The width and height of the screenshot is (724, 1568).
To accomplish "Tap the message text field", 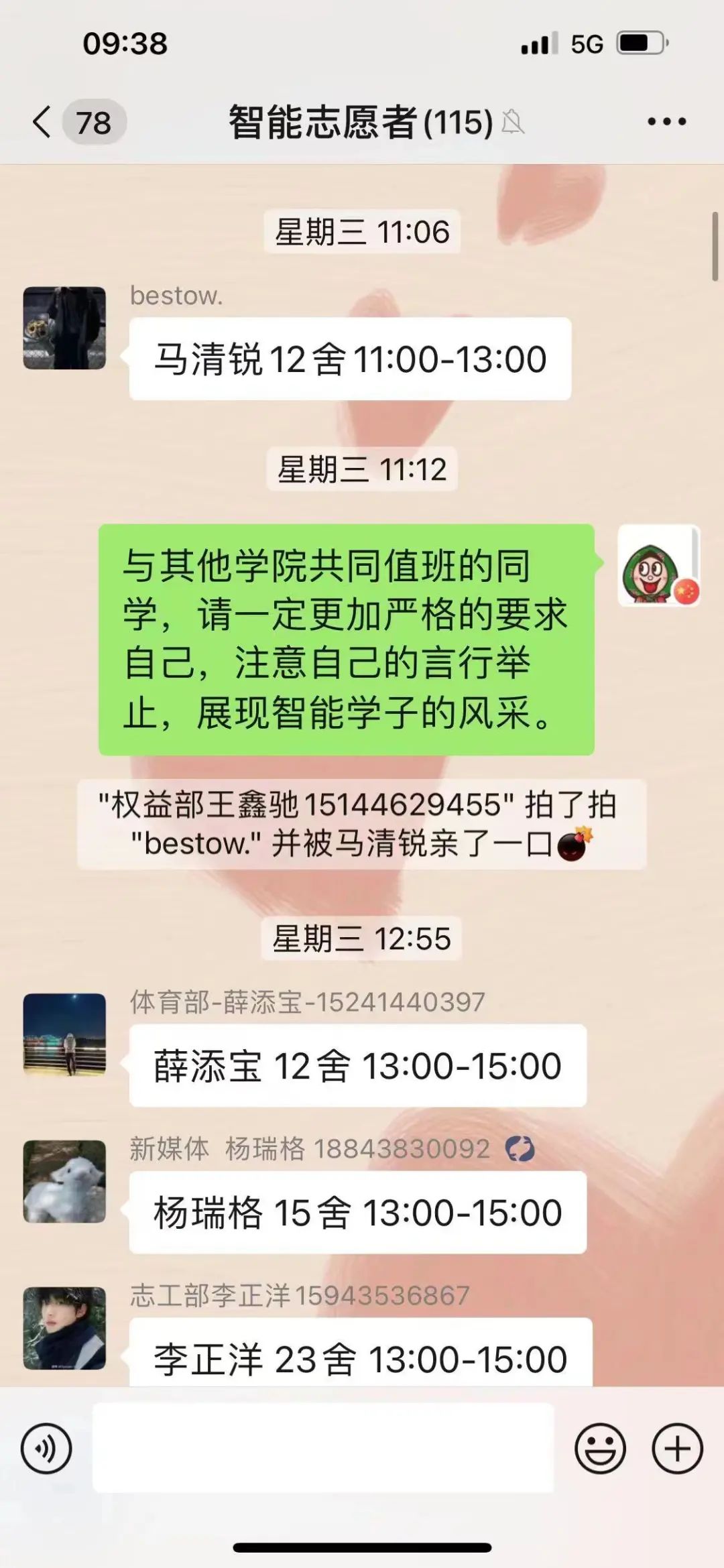I will pos(323,1448).
